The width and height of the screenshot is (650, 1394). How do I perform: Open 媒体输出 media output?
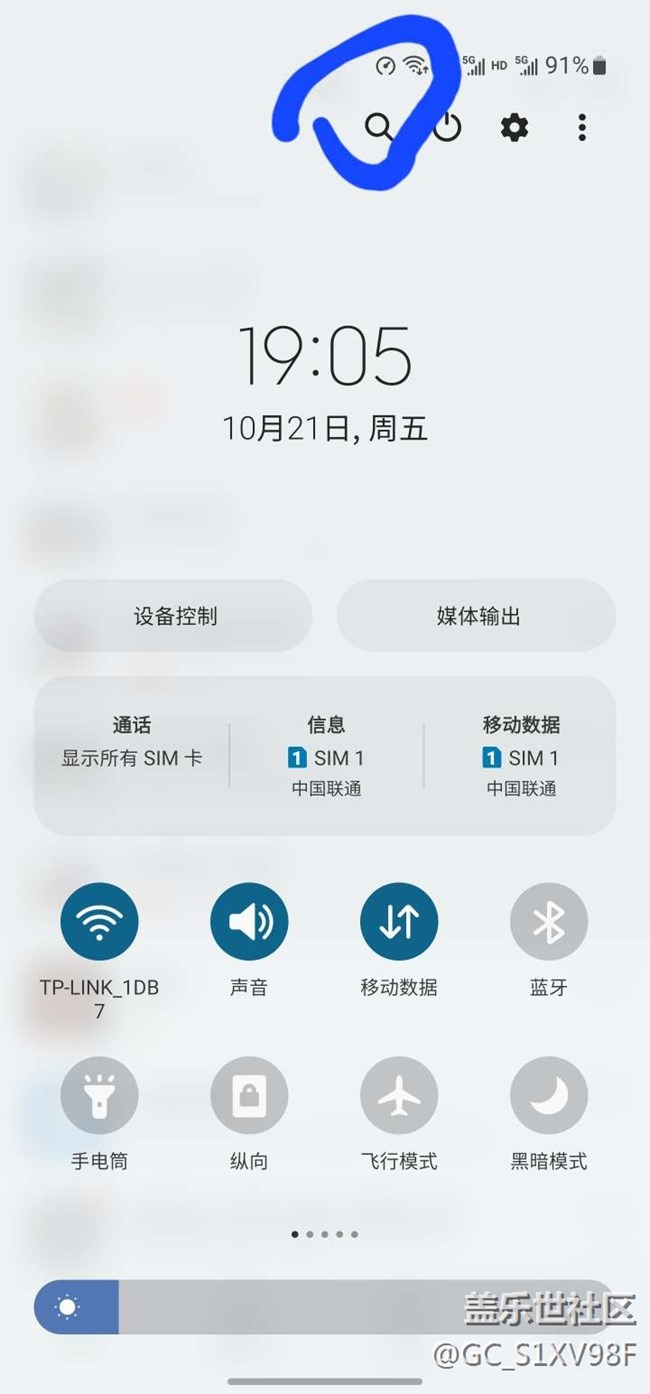(x=477, y=616)
